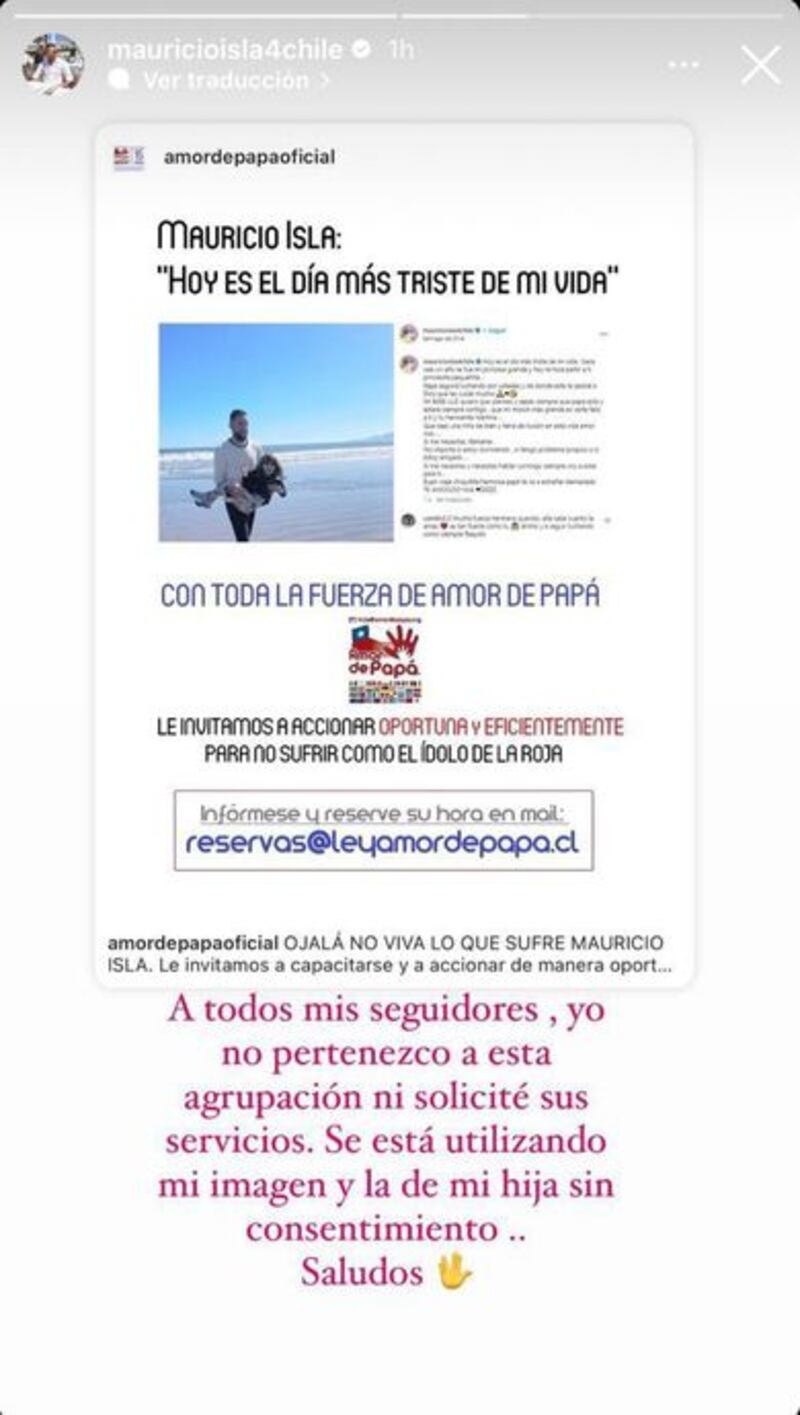Image resolution: width=800 pixels, height=1415 pixels.
Task: Open mauricioisla4chile profile from the username
Action: point(225,49)
